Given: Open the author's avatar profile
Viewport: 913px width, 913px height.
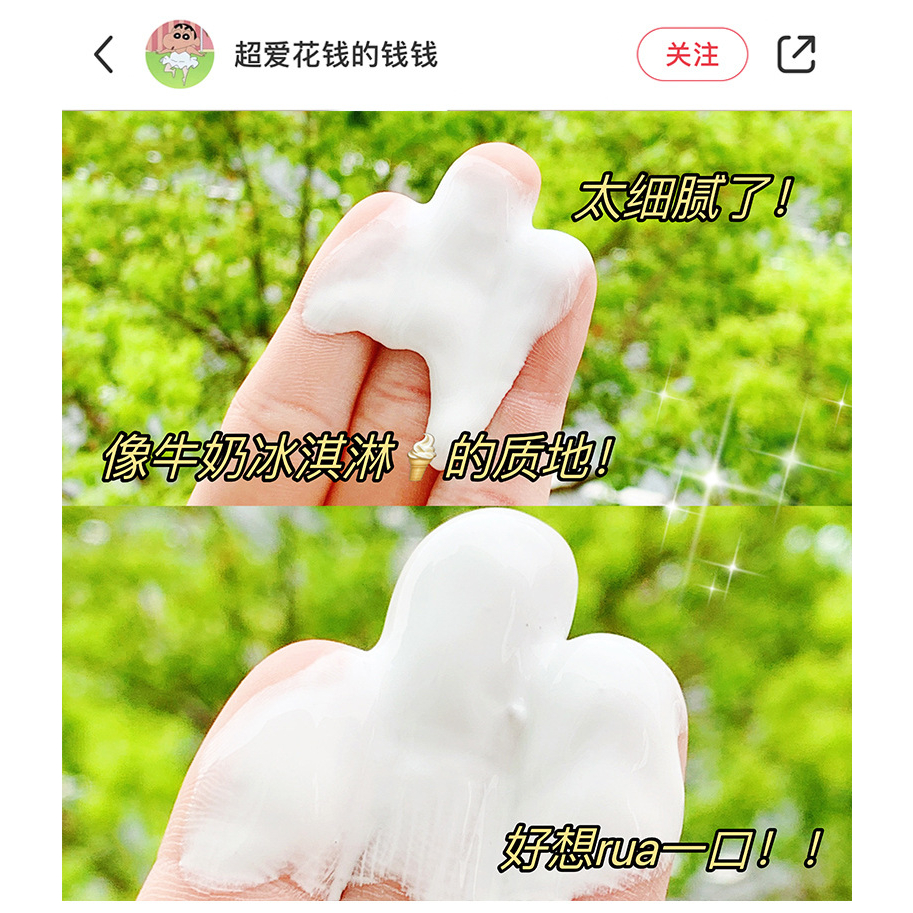Looking at the screenshot, I should coord(180,54).
